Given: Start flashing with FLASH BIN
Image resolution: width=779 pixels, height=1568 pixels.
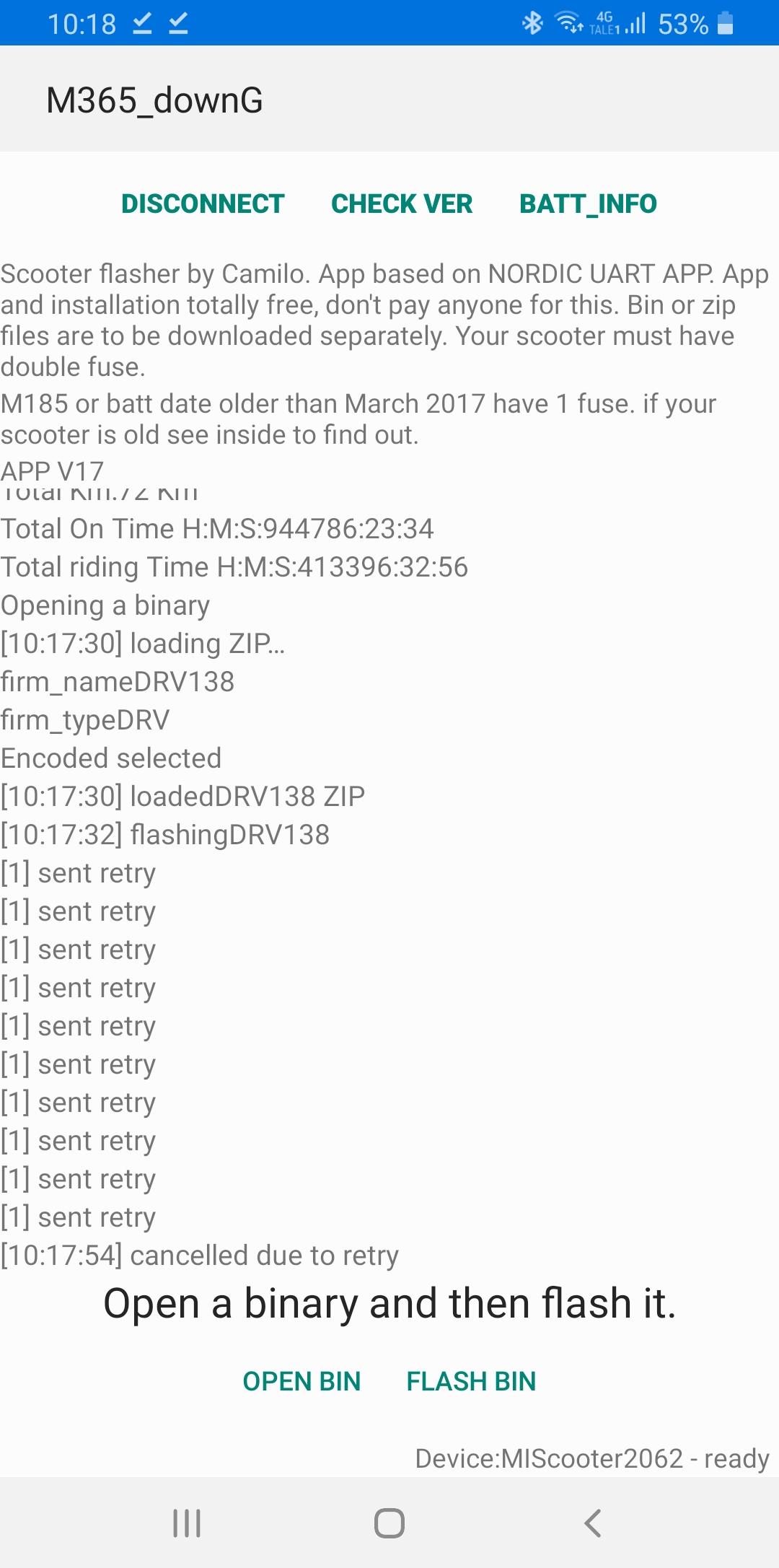Looking at the screenshot, I should click(x=471, y=1381).
